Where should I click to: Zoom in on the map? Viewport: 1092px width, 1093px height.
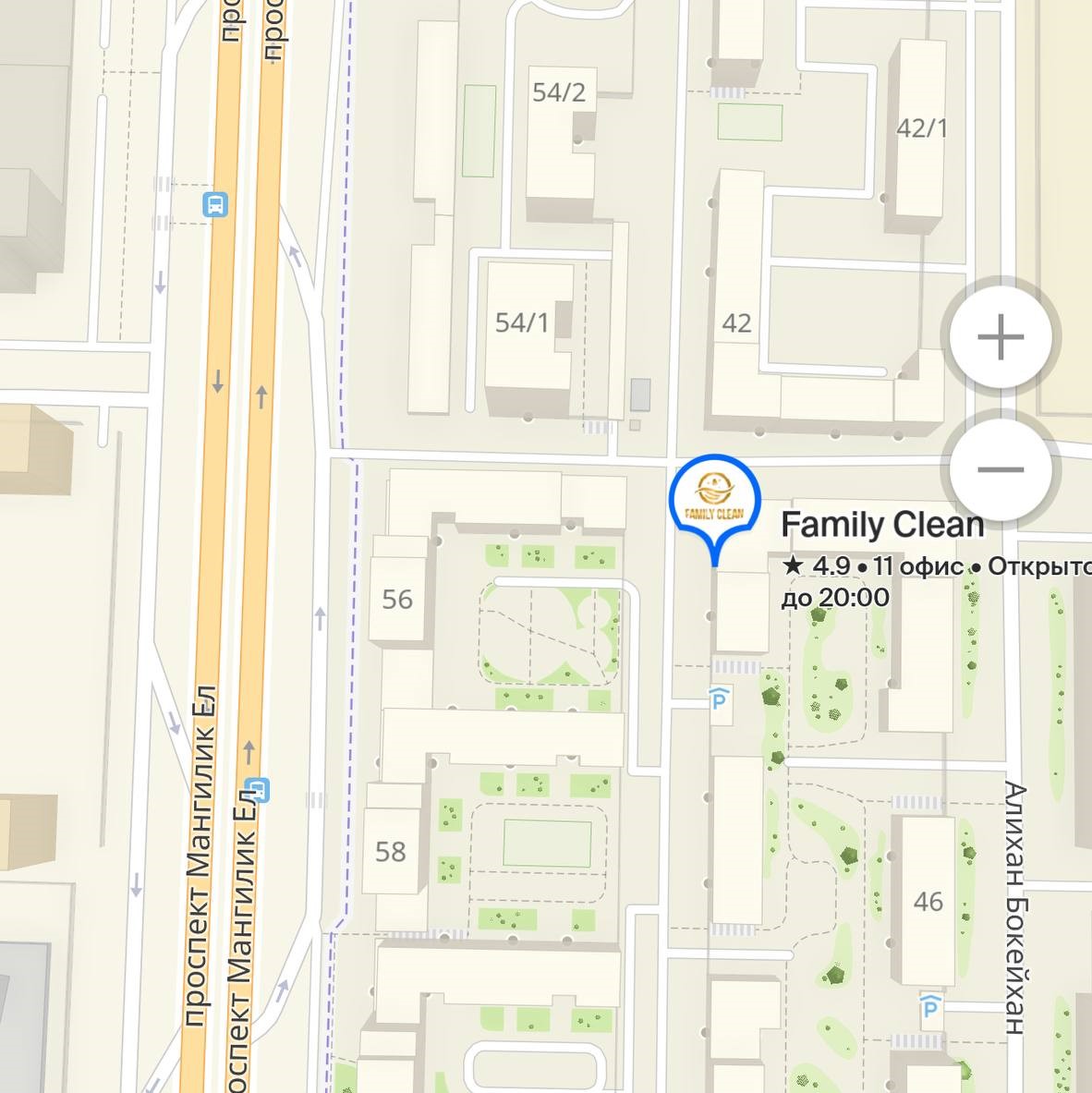1001,337
